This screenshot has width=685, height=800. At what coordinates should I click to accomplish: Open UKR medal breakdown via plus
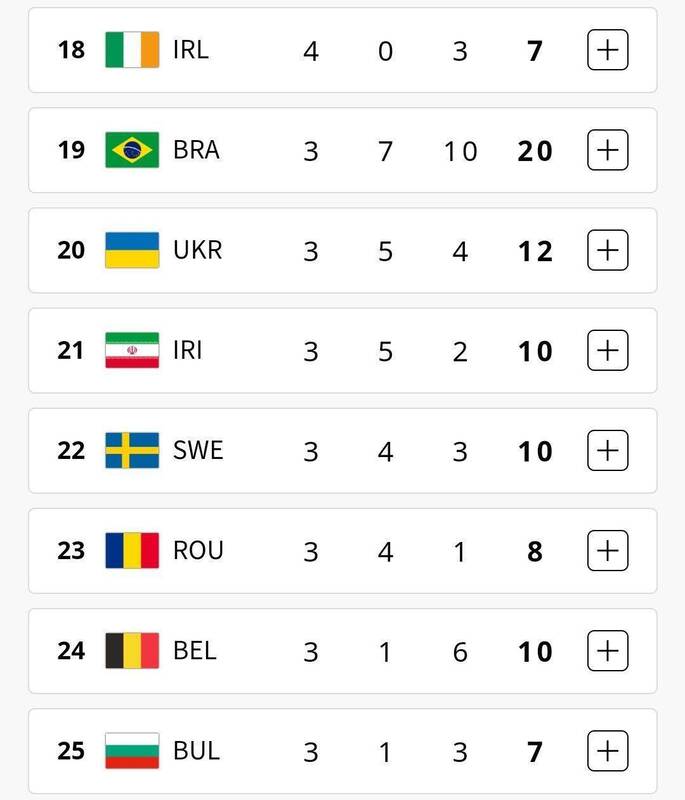[x=607, y=250]
